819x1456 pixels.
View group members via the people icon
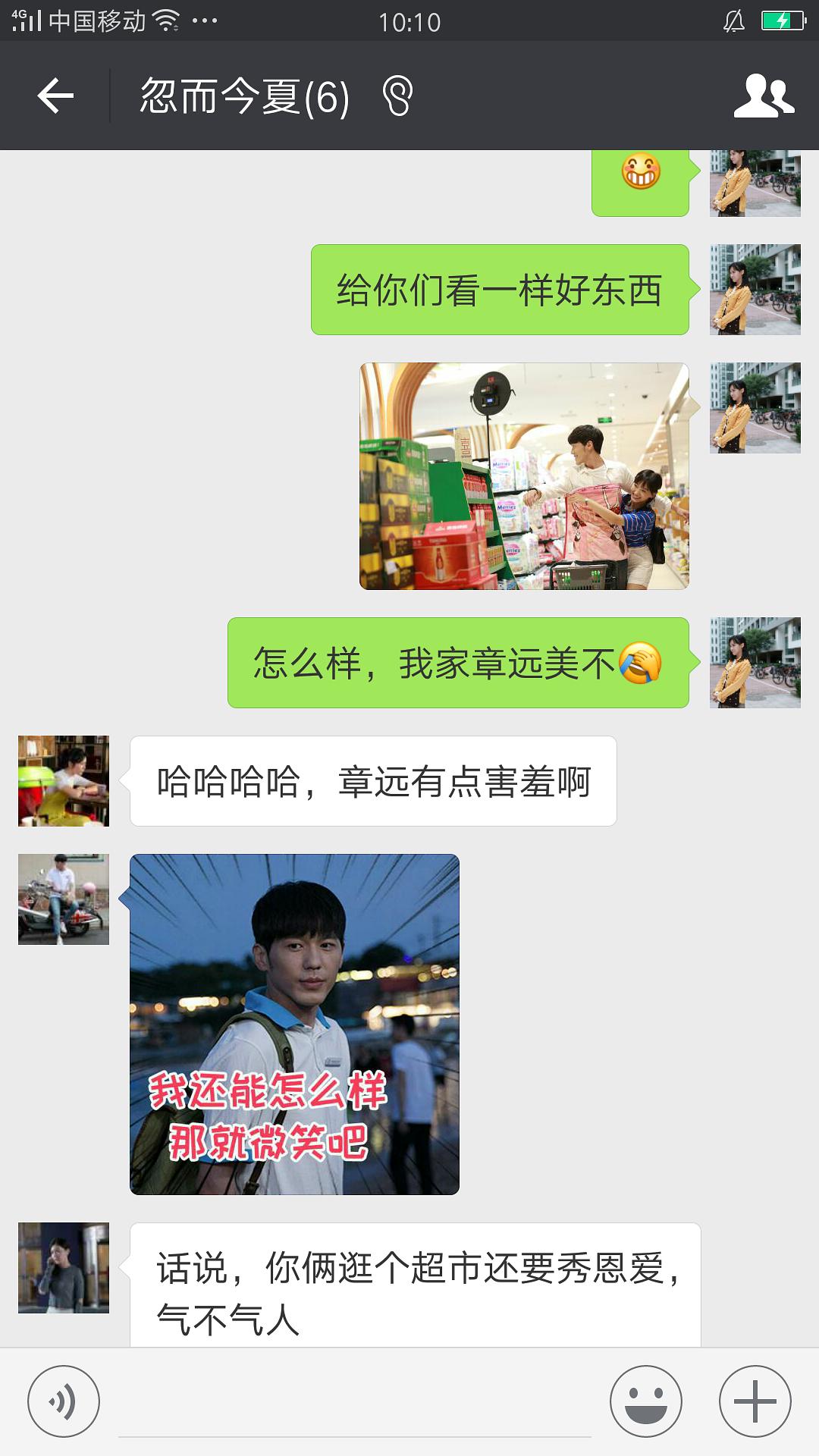[766, 96]
